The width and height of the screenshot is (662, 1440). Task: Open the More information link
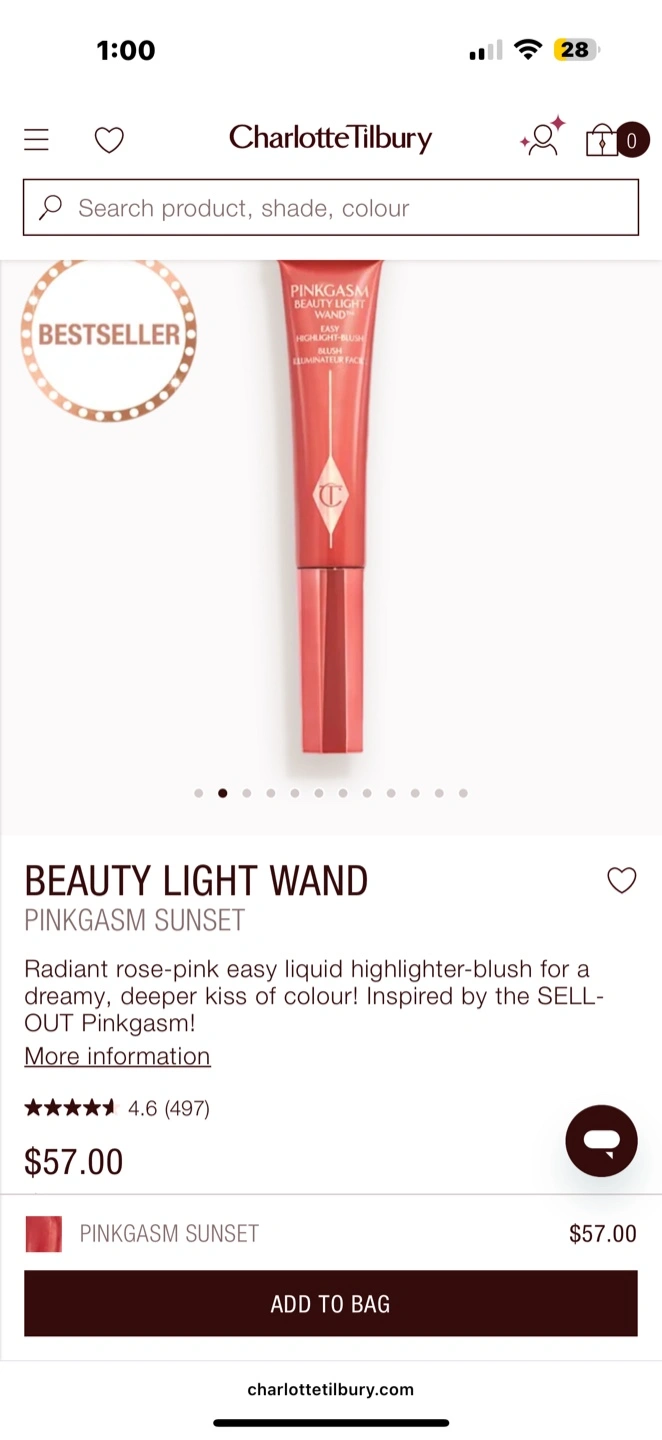tap(117, 1056)
